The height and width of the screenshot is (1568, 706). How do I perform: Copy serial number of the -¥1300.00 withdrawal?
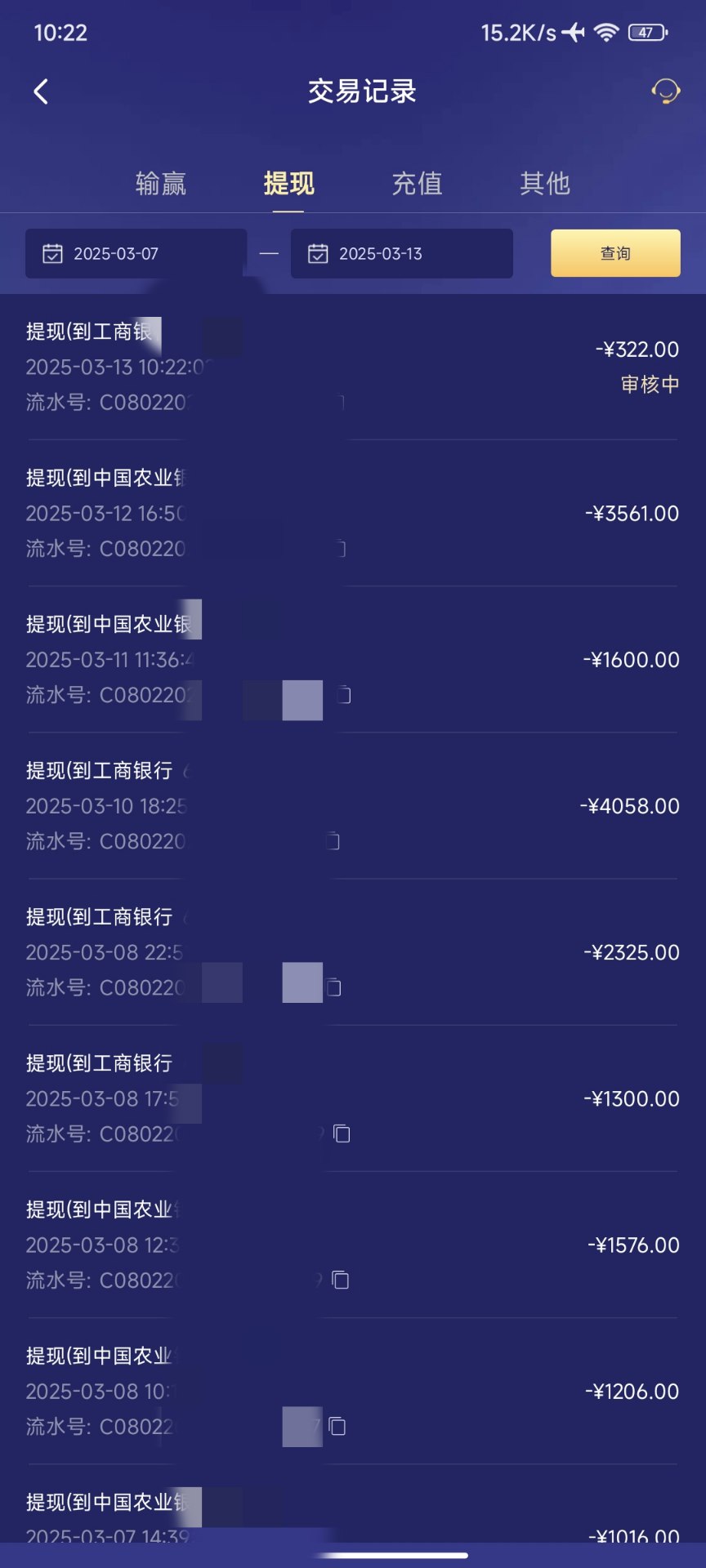tap(342, 1134)
